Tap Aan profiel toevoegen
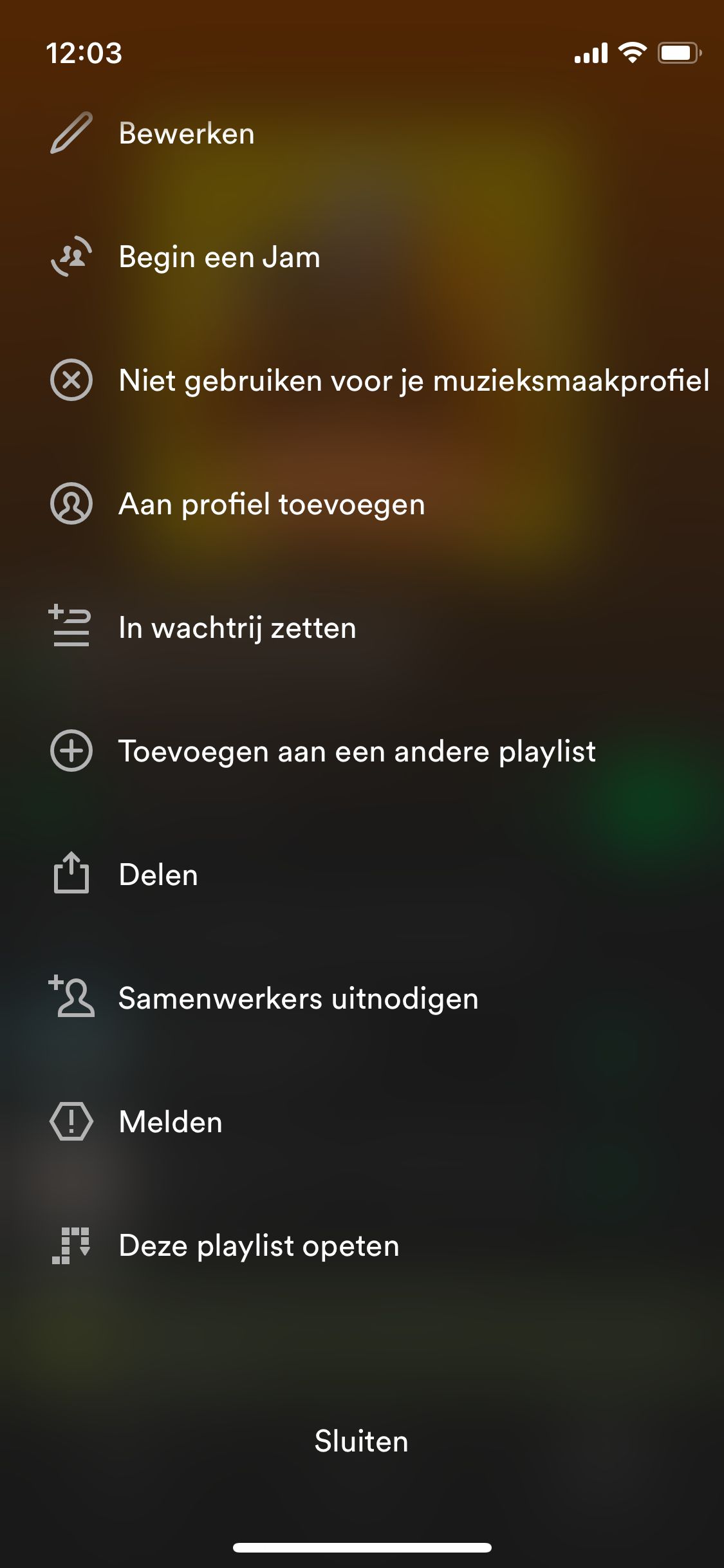The image size is (724, 1568). [272, 504]
